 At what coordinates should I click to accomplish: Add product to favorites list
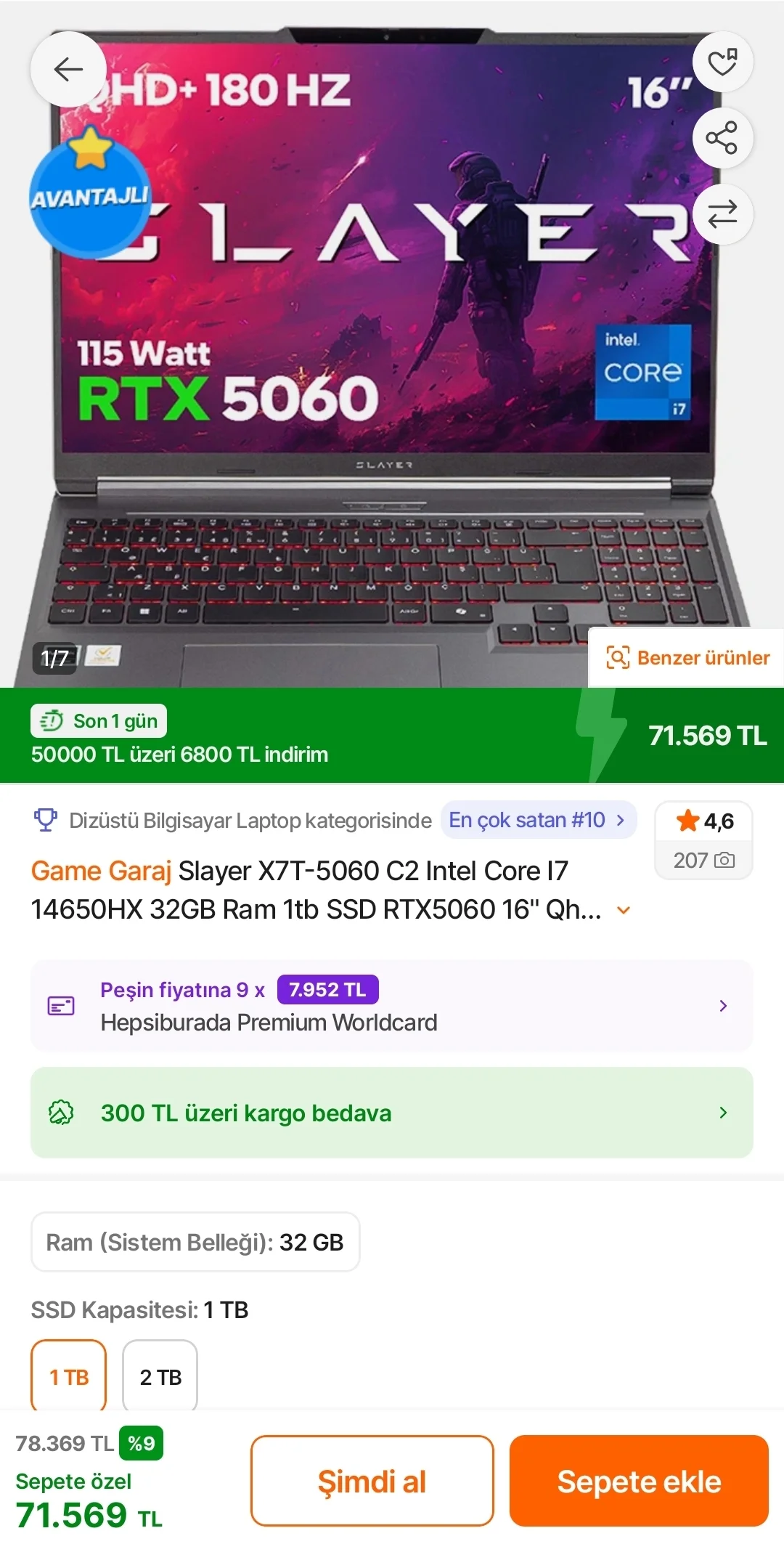click(x=722, y=62)
